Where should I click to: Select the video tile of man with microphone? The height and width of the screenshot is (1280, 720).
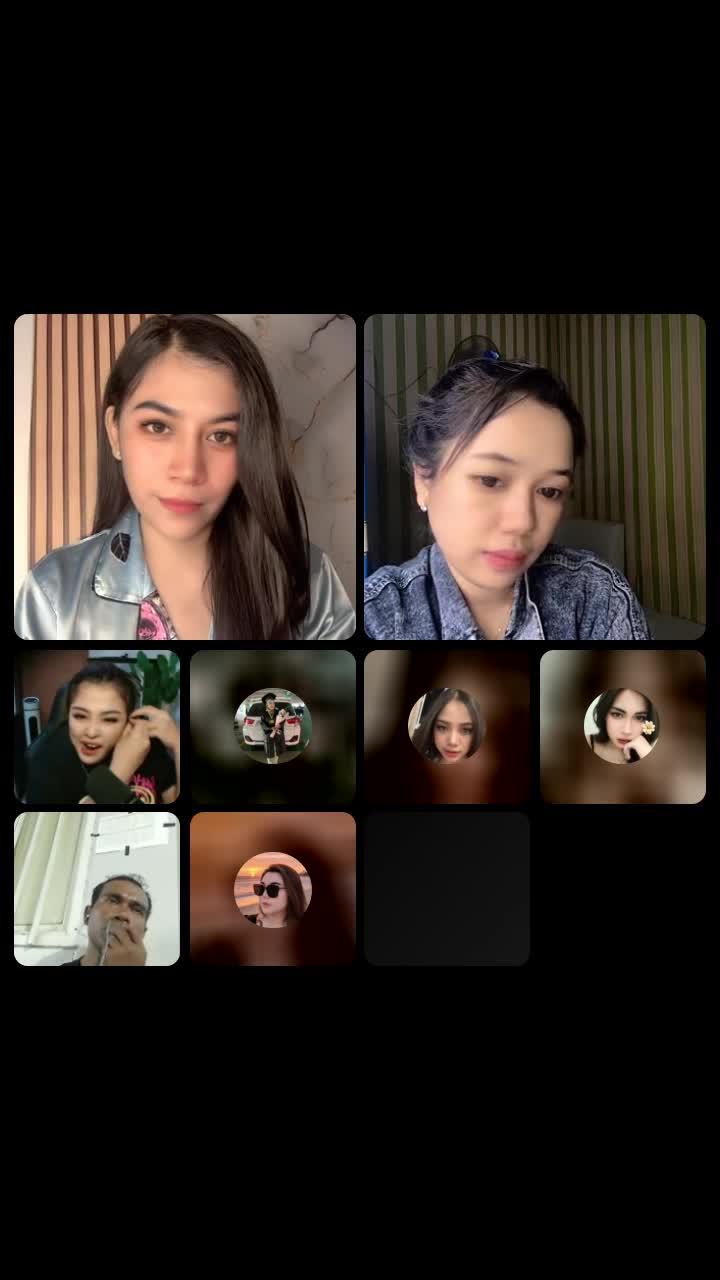click(x=97, y=889)
